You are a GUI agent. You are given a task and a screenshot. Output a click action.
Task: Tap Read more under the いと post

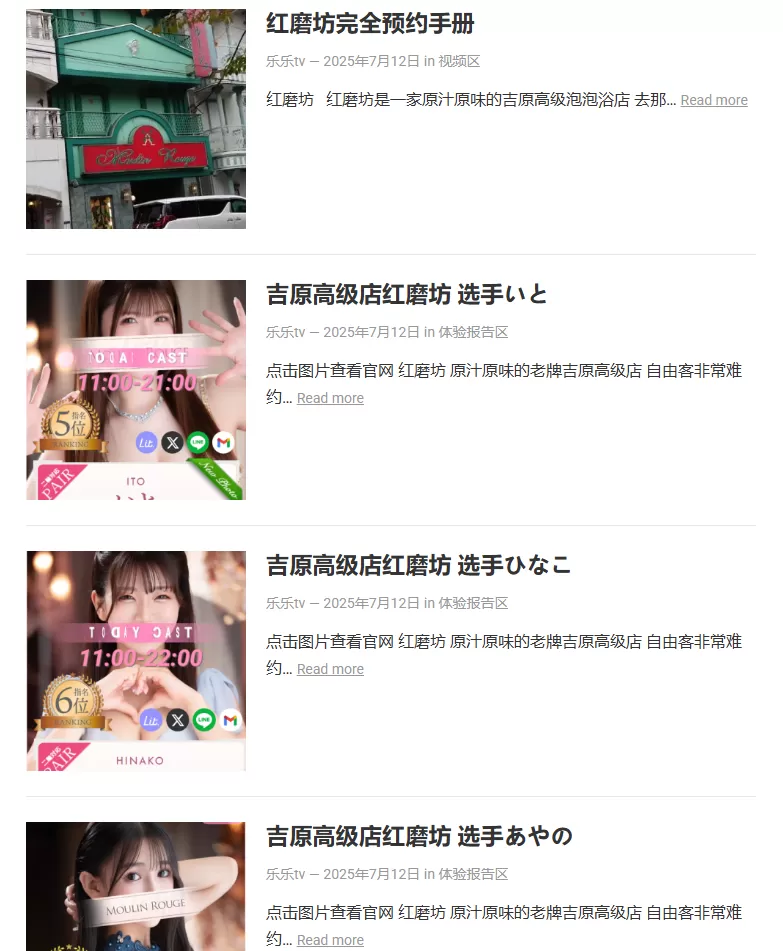tap(330, 398)
